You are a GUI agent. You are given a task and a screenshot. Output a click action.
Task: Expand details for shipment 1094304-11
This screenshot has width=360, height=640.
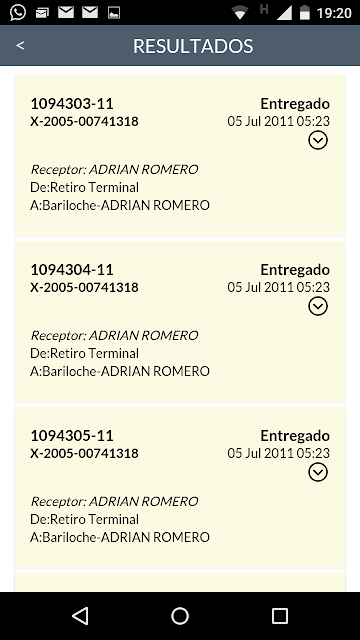click(x=318, y=307)
